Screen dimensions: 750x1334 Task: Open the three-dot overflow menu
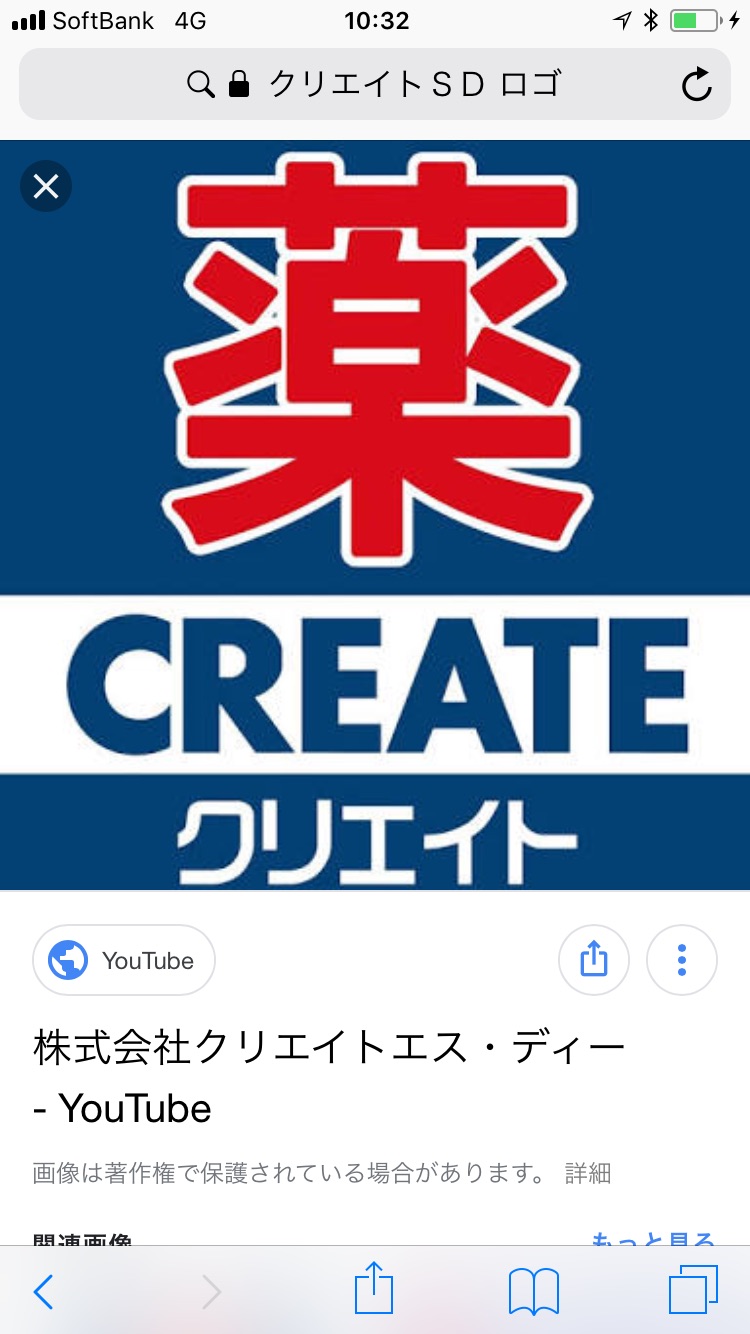click(682, 960)
